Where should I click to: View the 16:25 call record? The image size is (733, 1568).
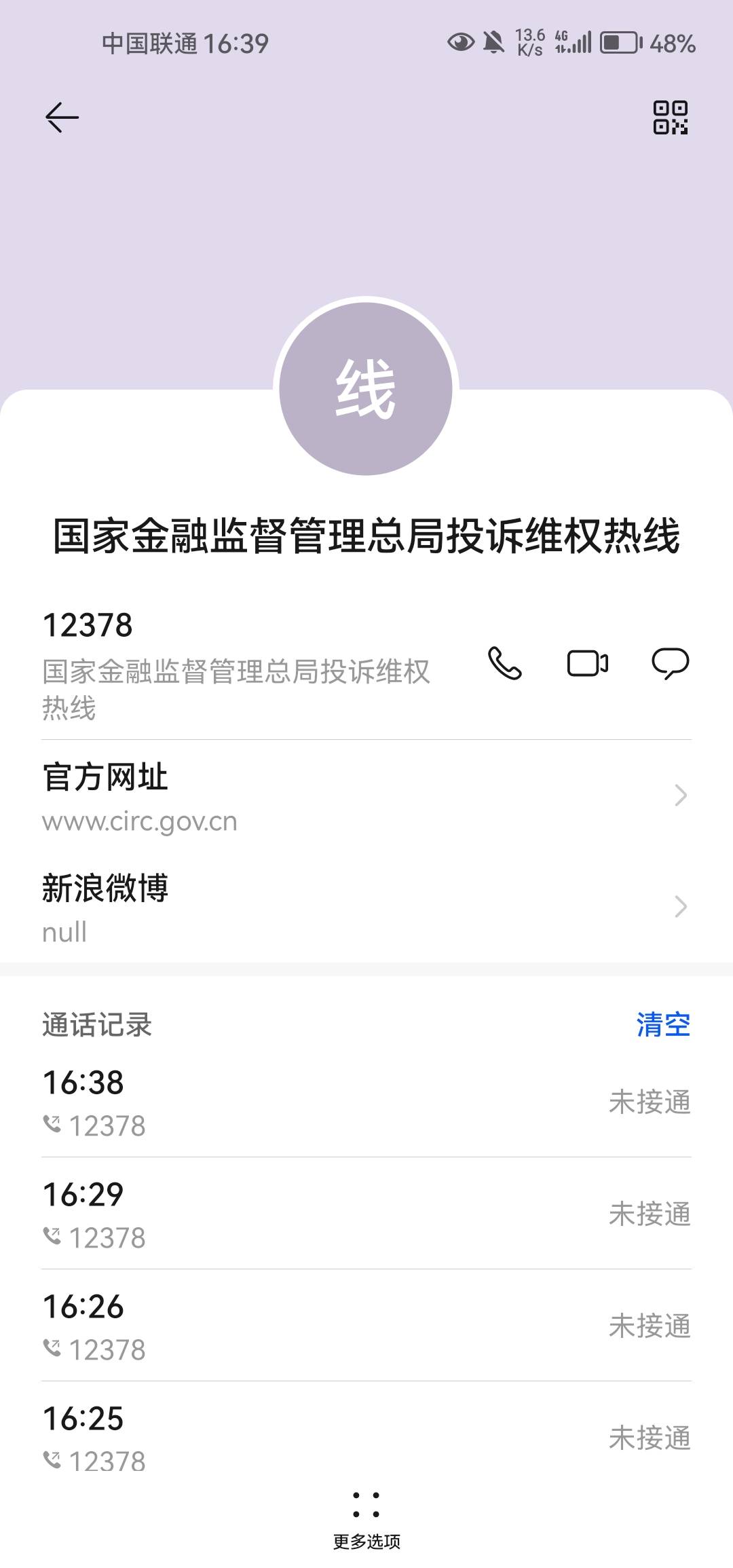366,1437
